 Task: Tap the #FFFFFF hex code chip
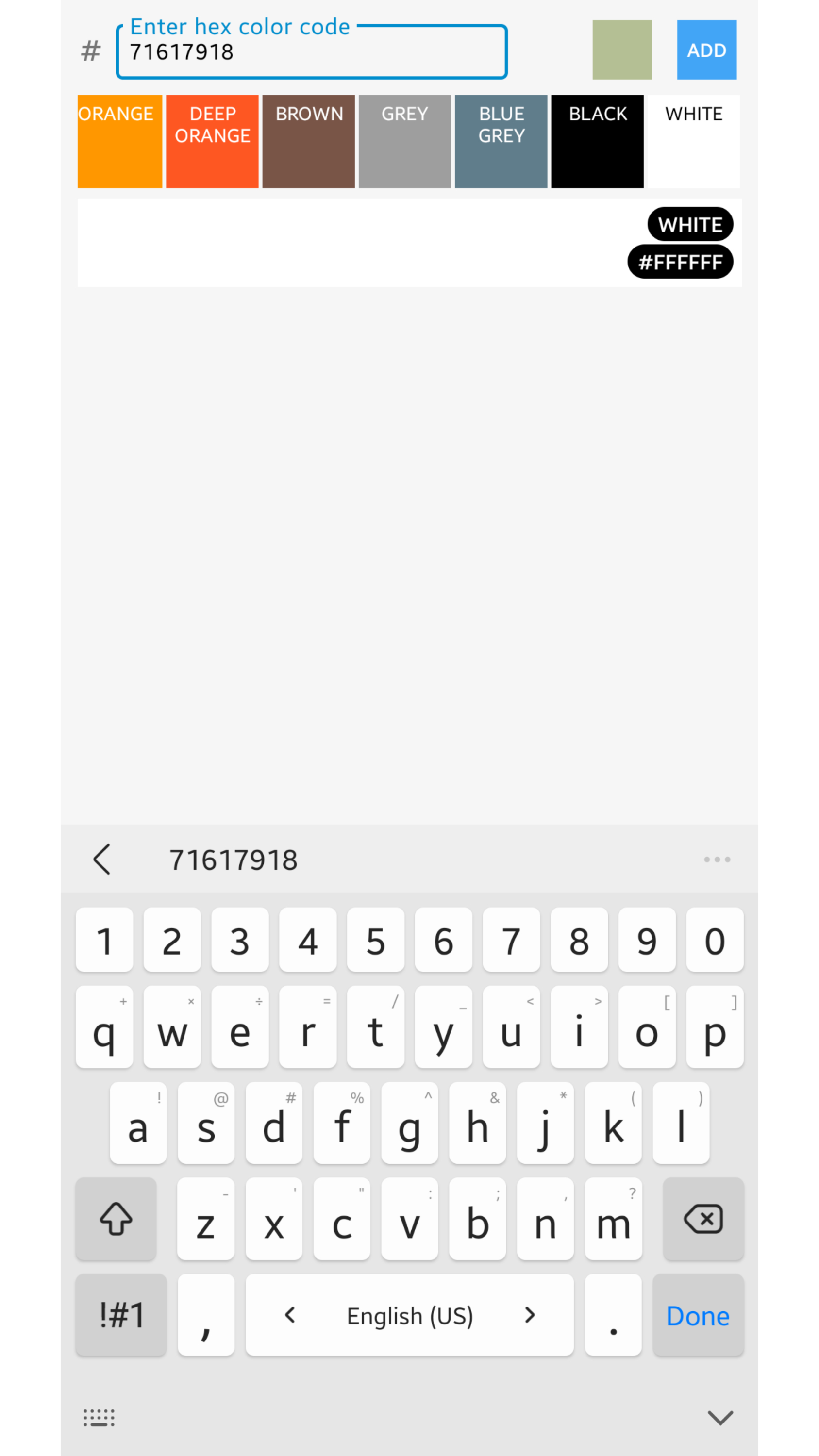click(x=680, y=262)
